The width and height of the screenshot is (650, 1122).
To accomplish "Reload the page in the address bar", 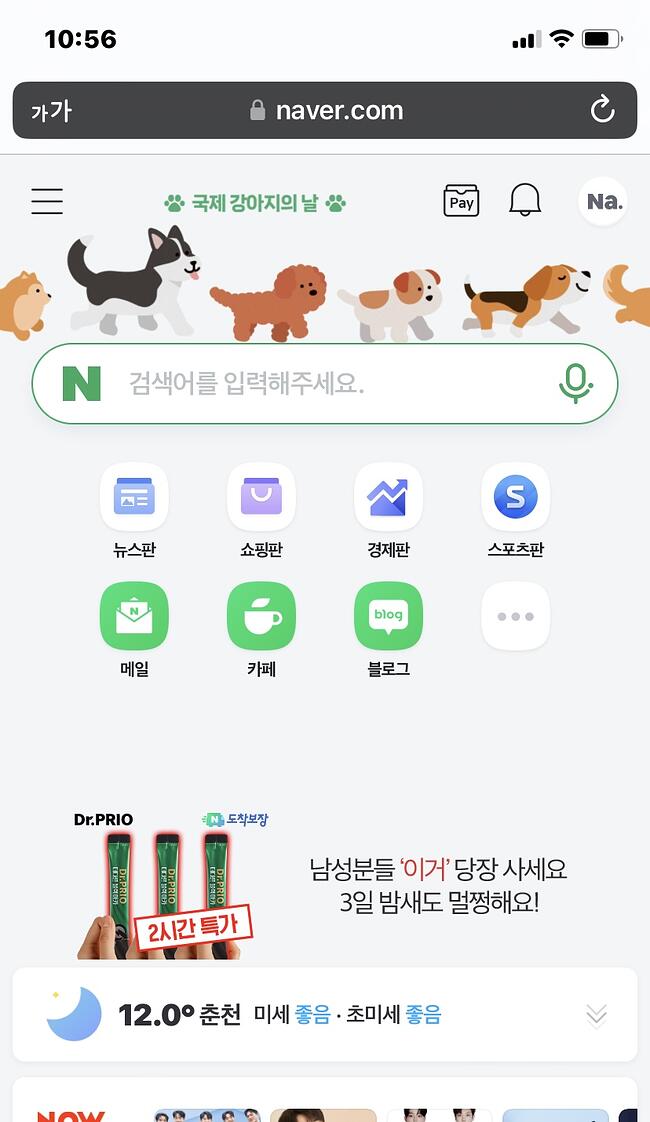I will (602, 110).
